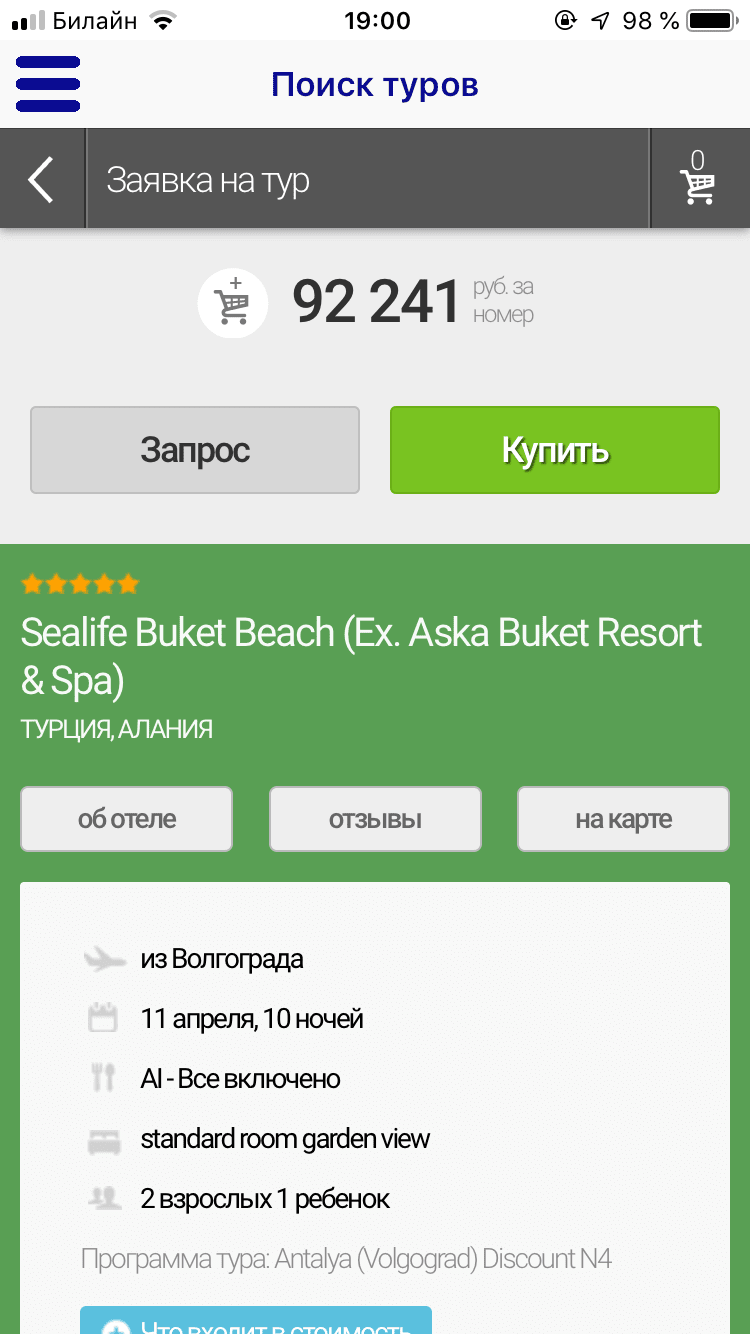
Task: Open the hamburger drawer menu
Action: (47, 85)
